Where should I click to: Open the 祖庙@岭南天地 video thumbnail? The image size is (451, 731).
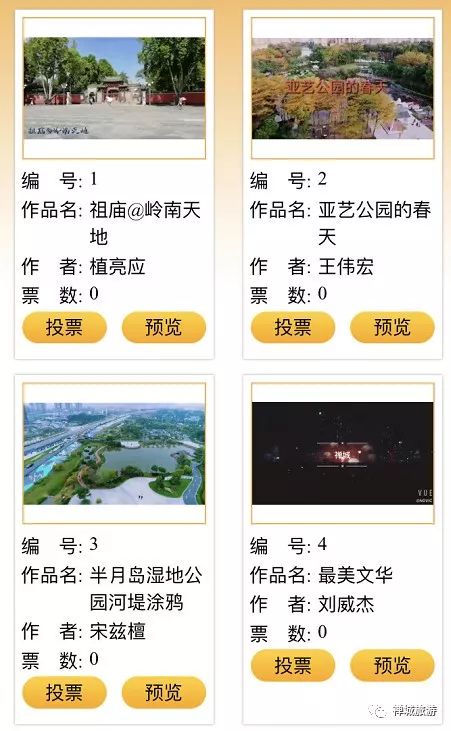114,88
